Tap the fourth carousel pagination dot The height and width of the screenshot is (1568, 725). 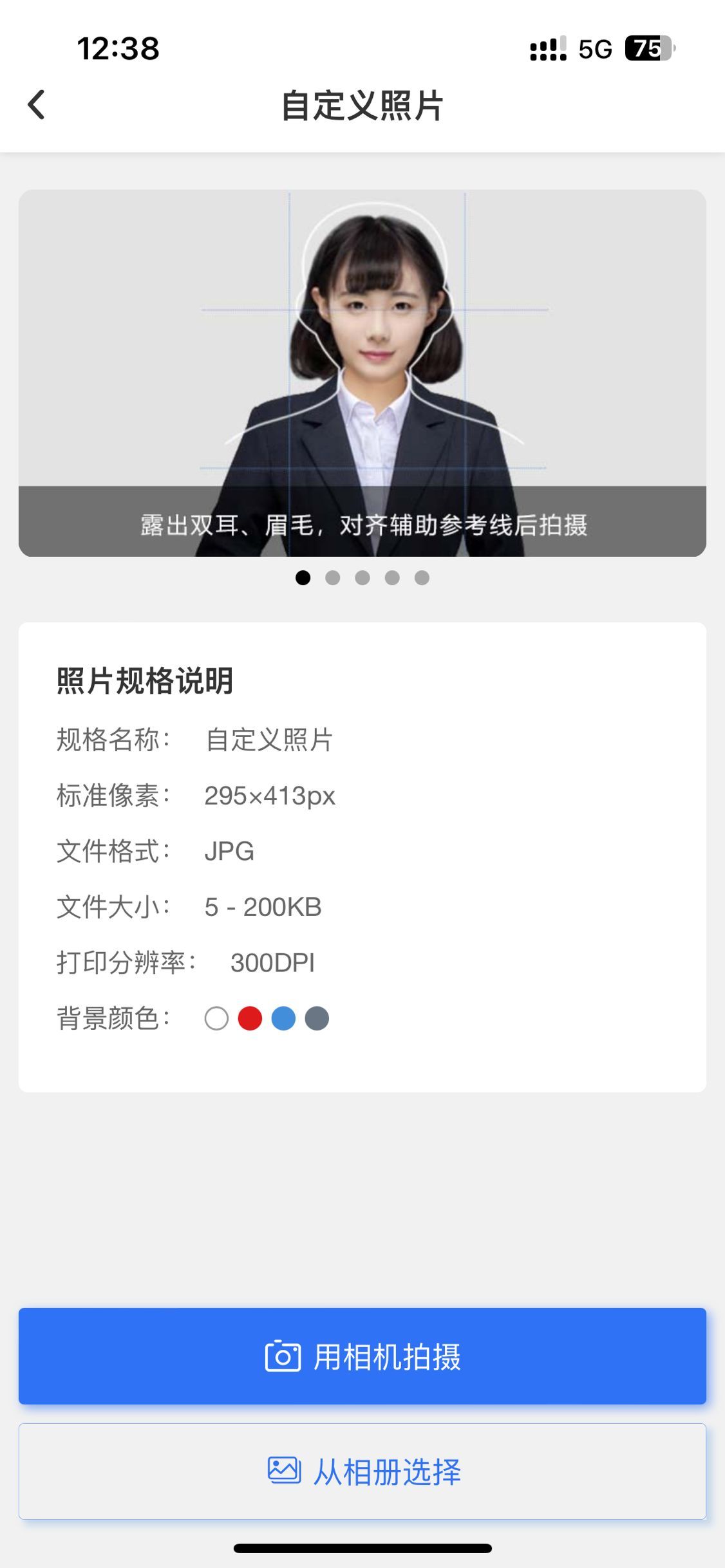coord(392,578)
